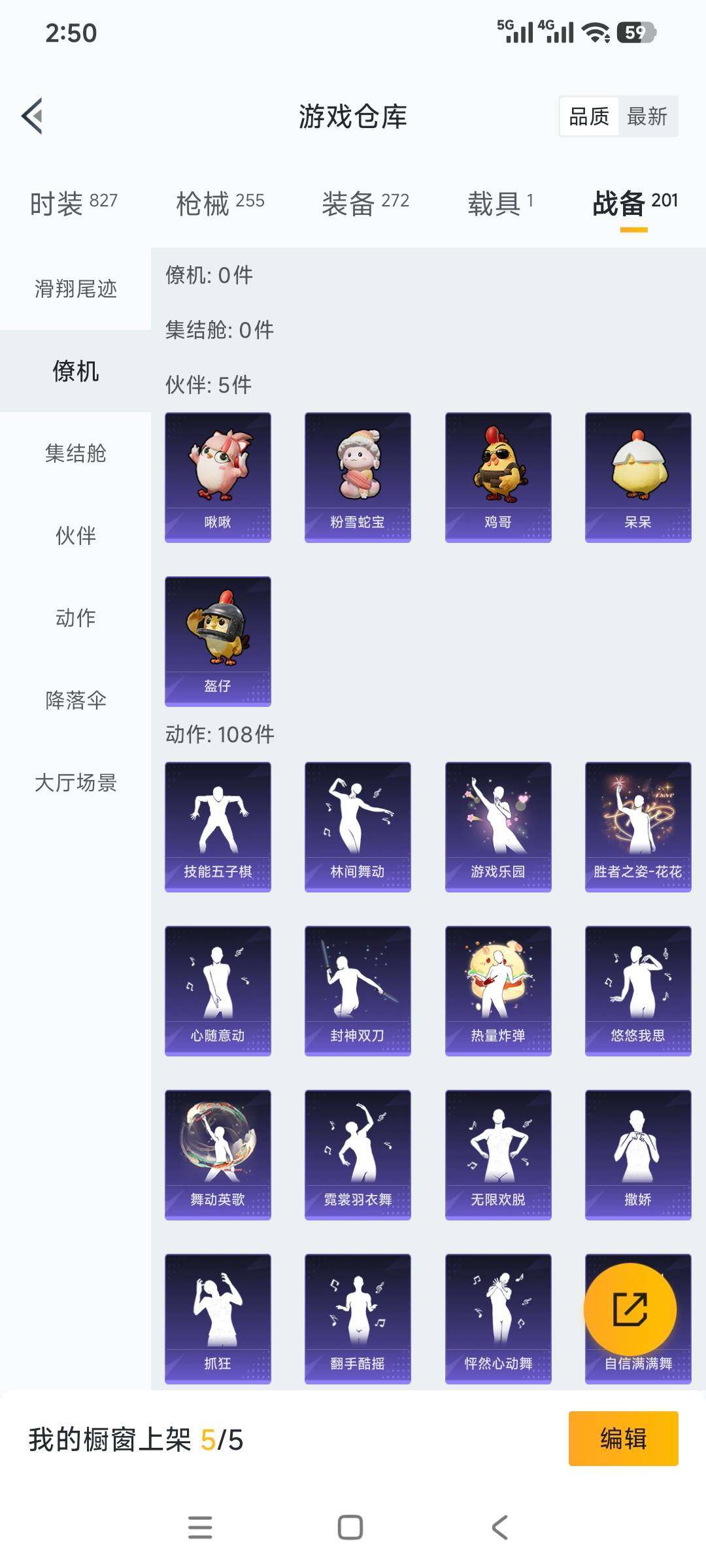Image resolution: width=706 pixels, height=1568 pixels.
Task: Select the 鸡哥 chicken companion
Action: (497, 475)
